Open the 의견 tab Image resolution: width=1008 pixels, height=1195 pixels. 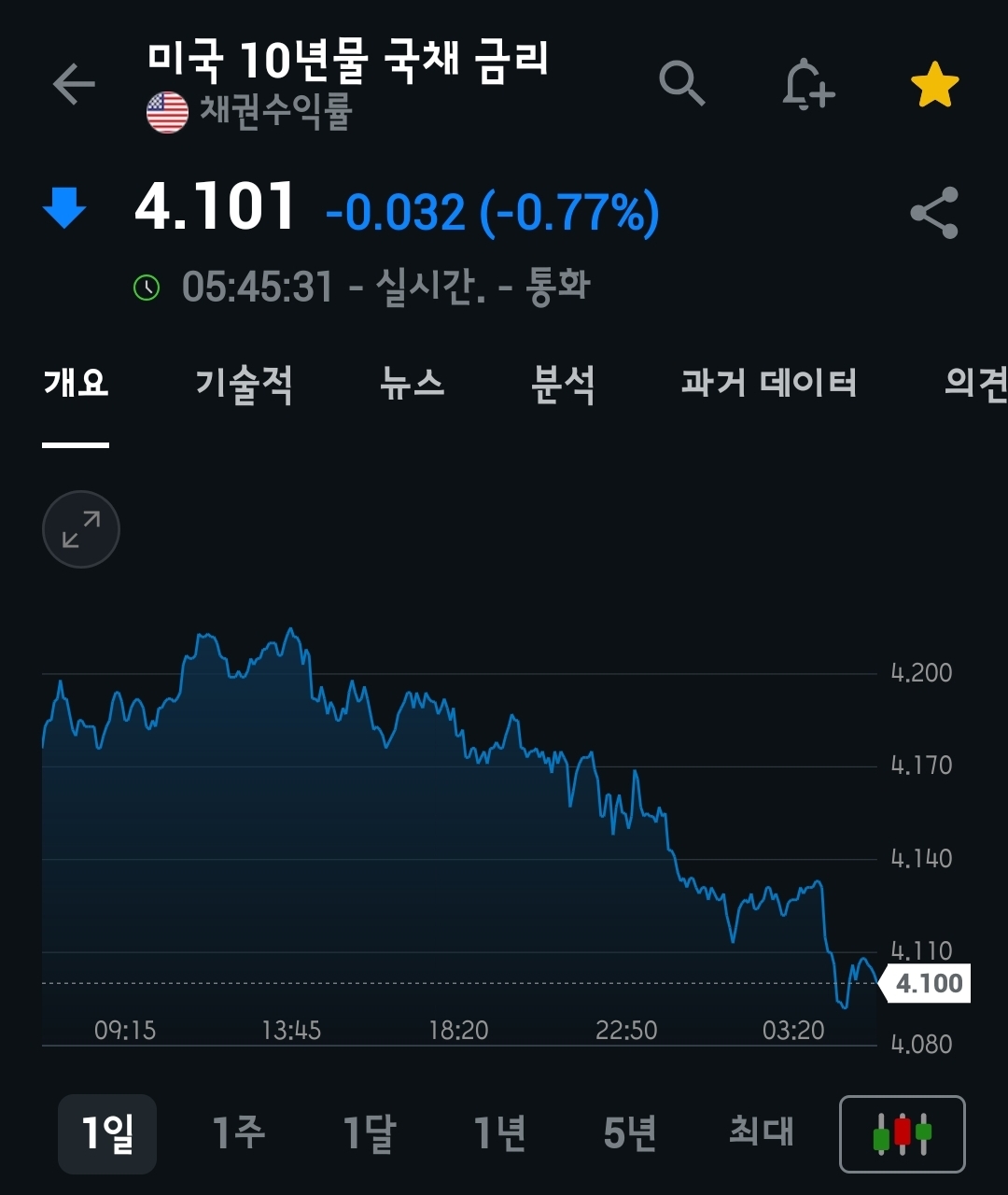(x=974, y=384)
